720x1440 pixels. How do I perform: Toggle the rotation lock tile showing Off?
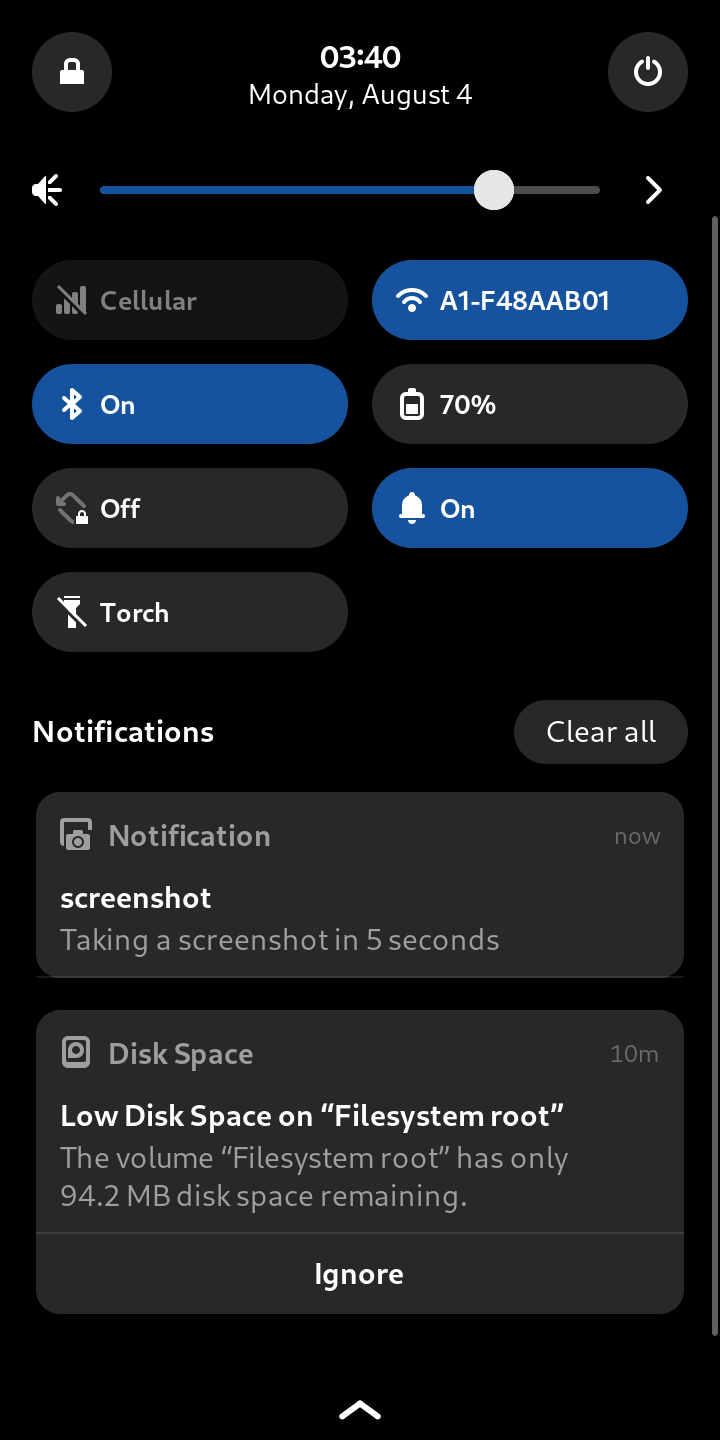(190, 508)
